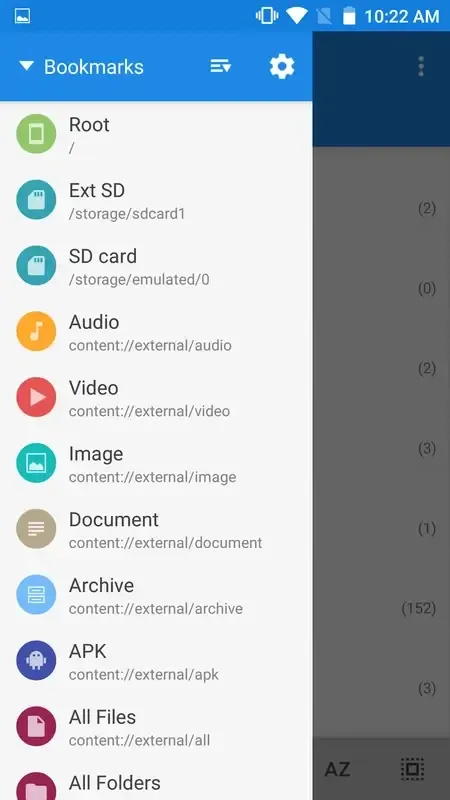The width and height of the screenshot is (450, 800).
Task: Browse the Audio category
Action: (x=156, y=331)
